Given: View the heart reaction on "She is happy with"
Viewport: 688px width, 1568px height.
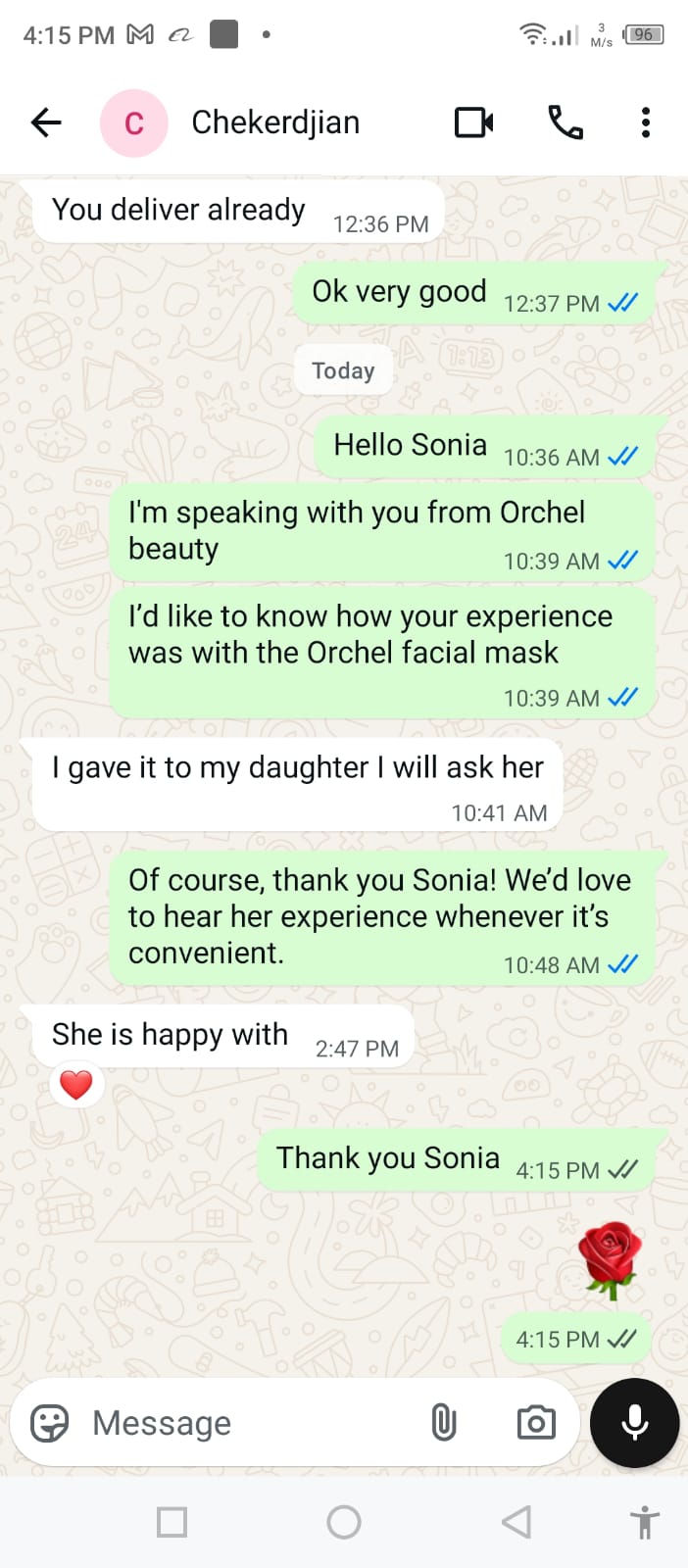Looking at the screenshot, I should [x=76, y=1085].
